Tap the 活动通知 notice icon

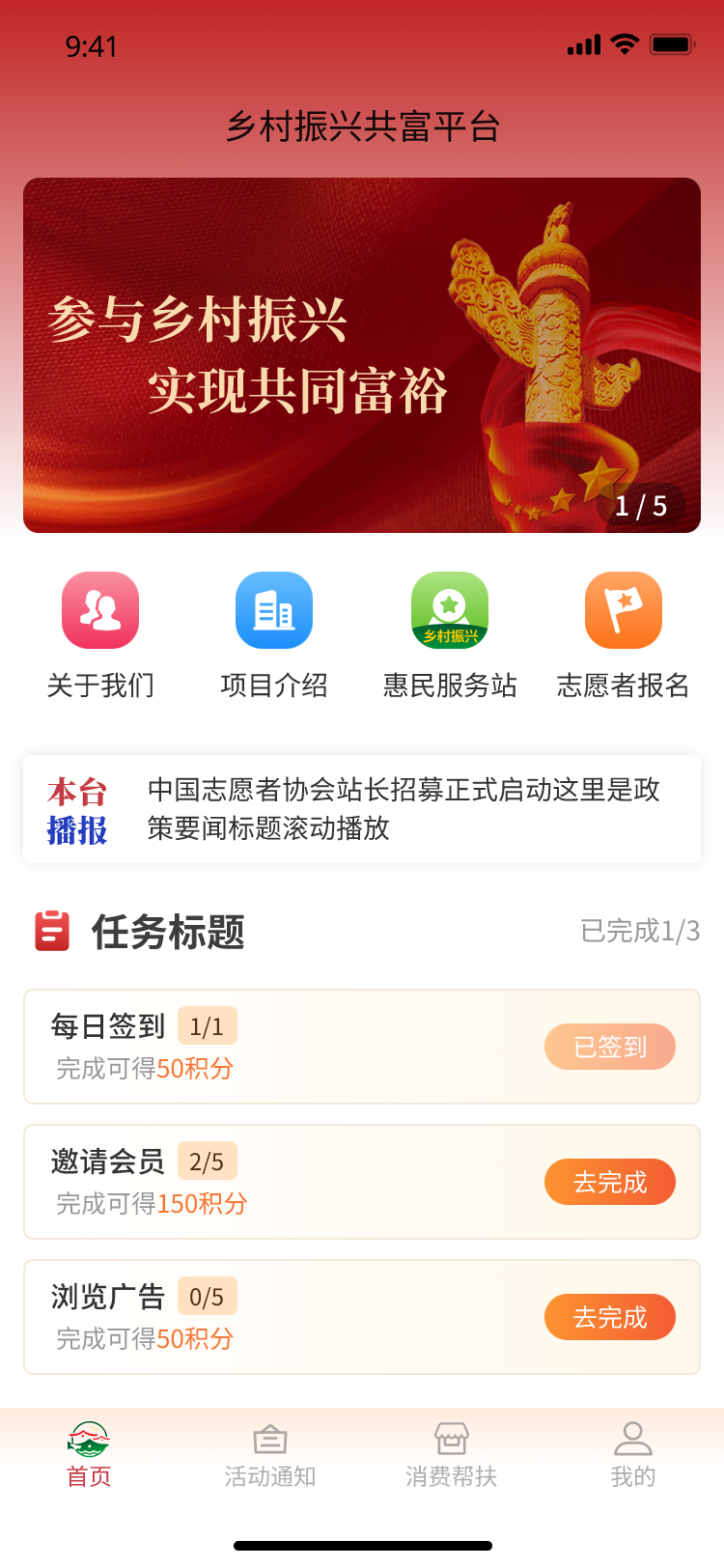(x=268, y=1437)
